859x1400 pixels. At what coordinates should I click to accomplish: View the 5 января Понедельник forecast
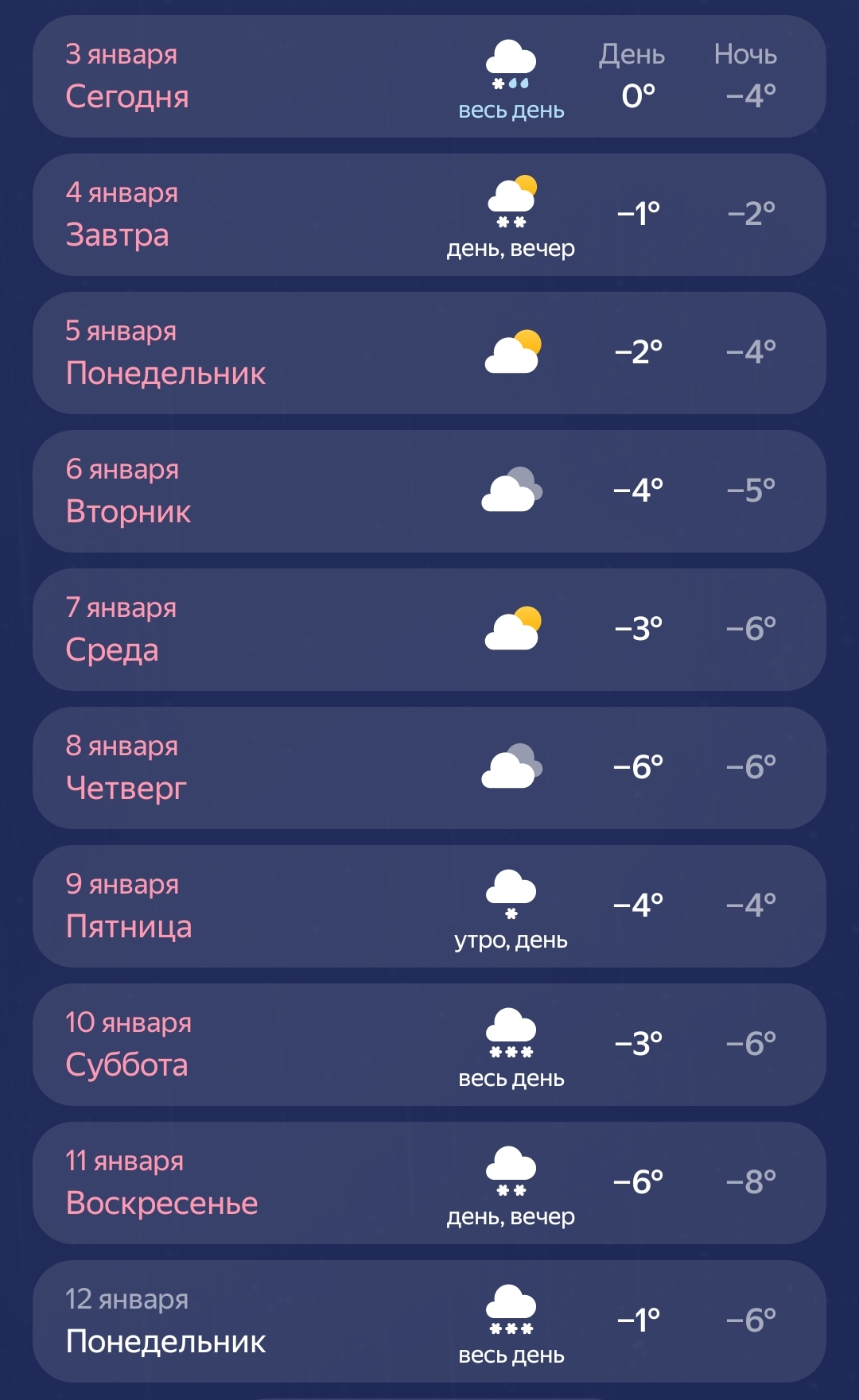429,353
